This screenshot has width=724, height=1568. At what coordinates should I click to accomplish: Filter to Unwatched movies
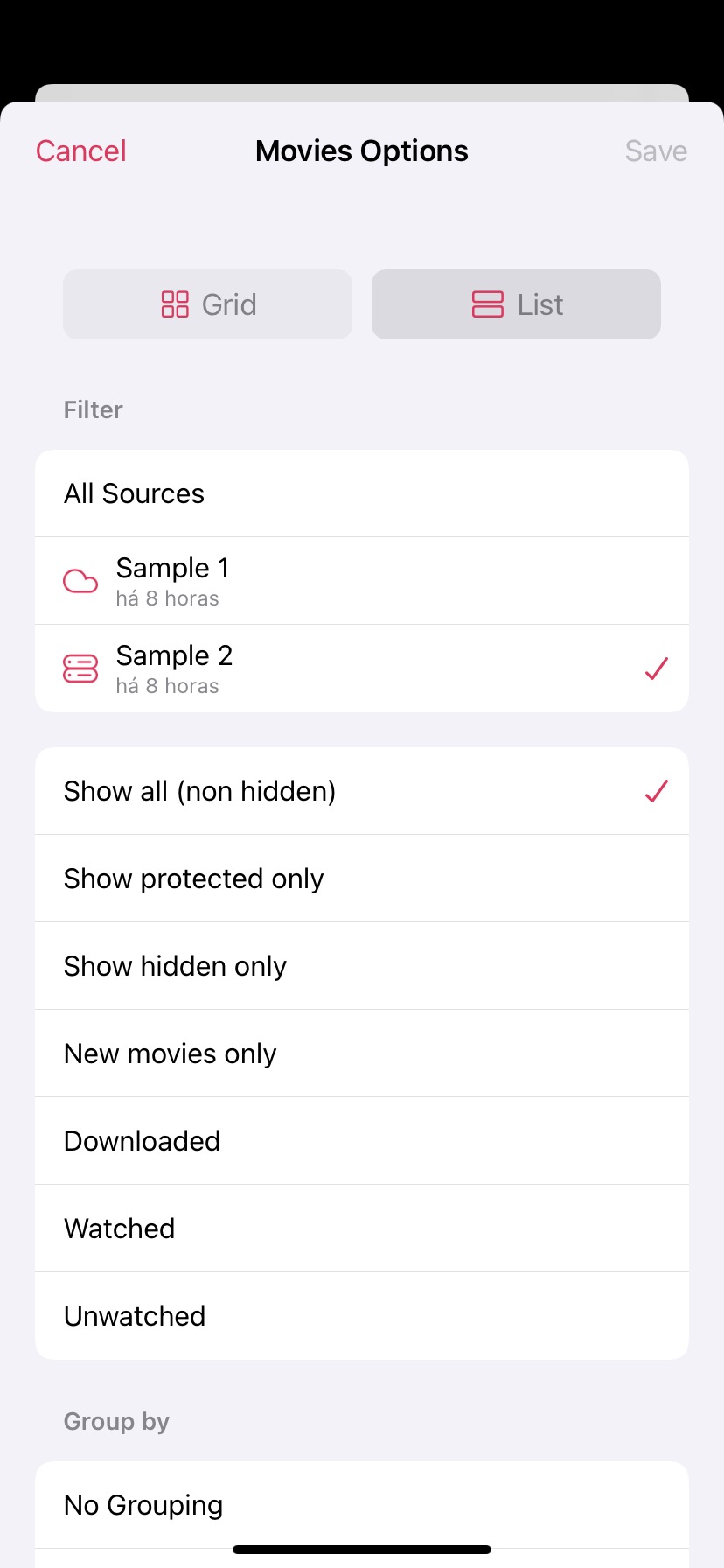click(x=362, y=1316)
